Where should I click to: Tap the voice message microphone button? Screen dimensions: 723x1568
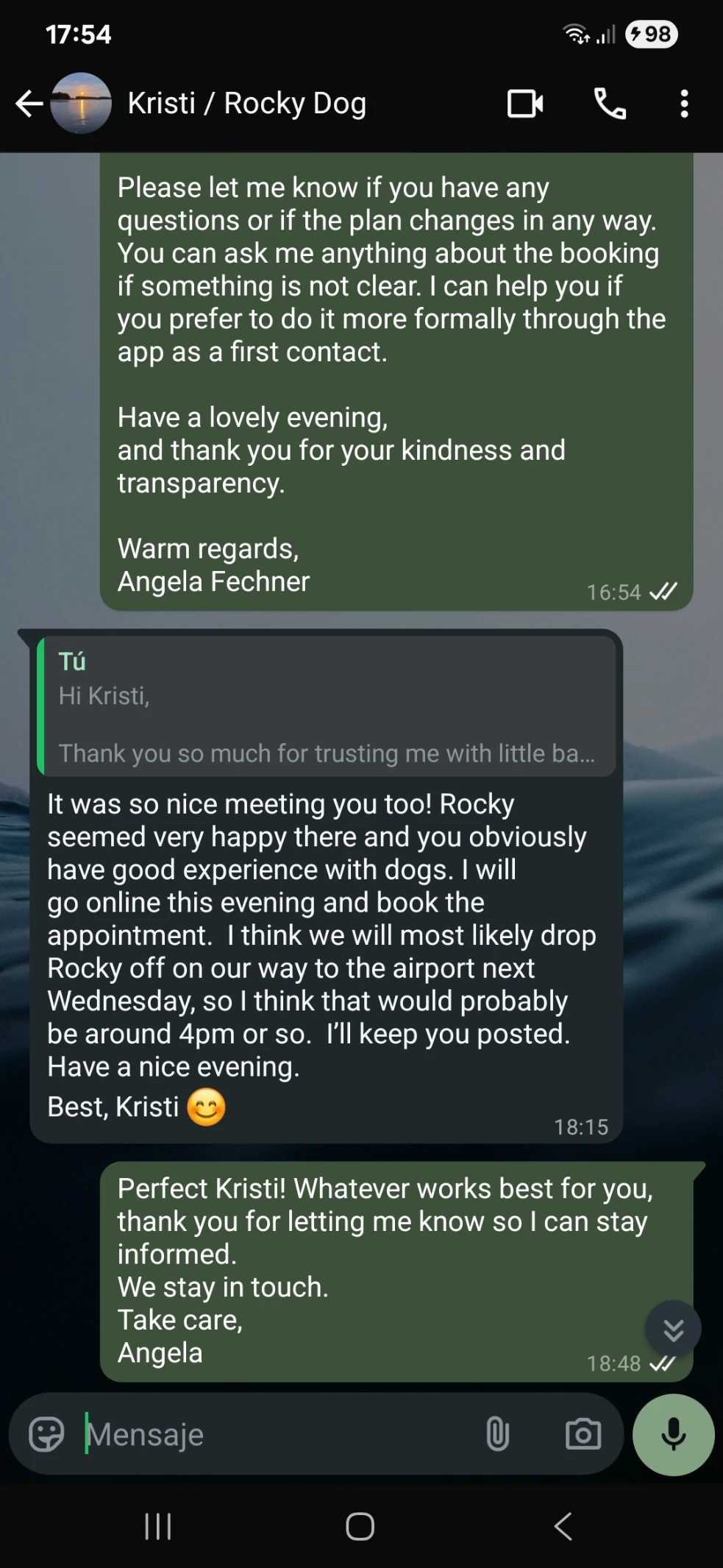point(673,1434)
